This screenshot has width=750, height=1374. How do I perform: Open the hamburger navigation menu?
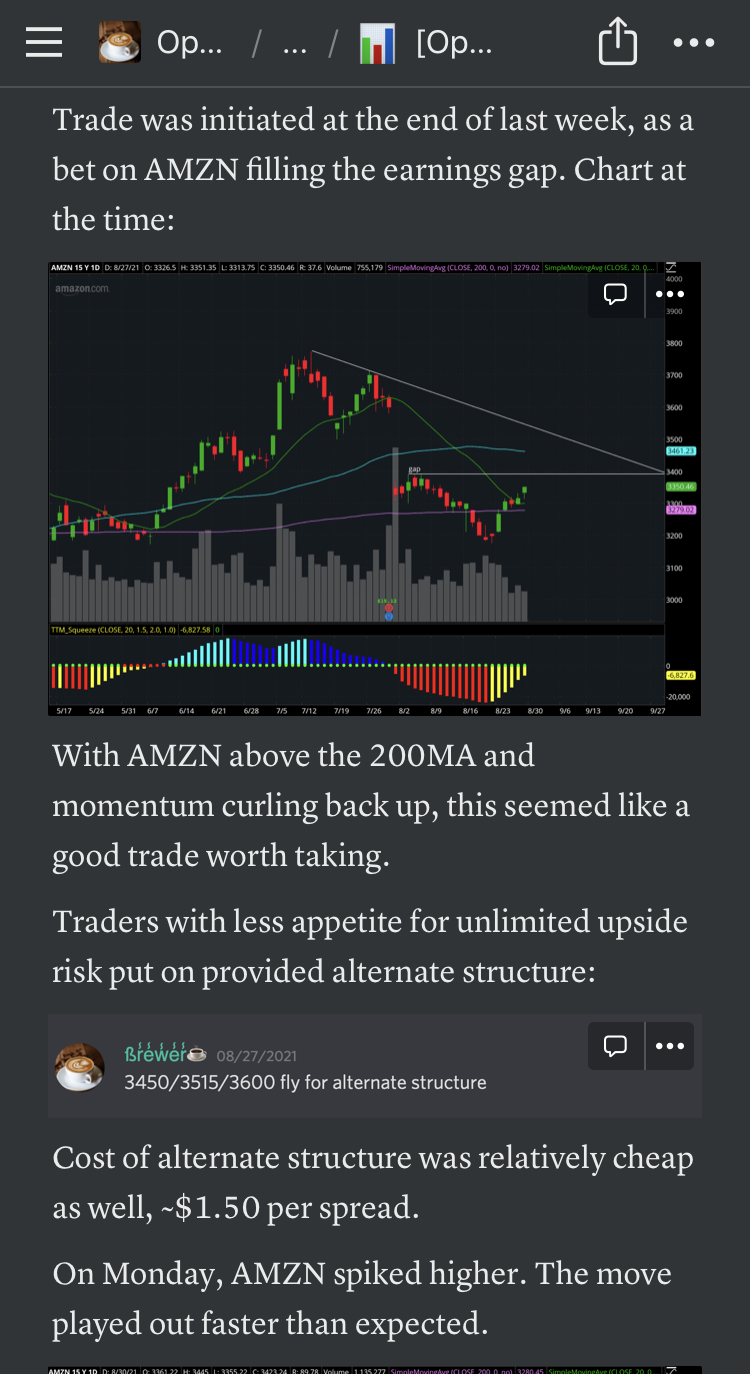pyautogui.click(x=43, y=43)
